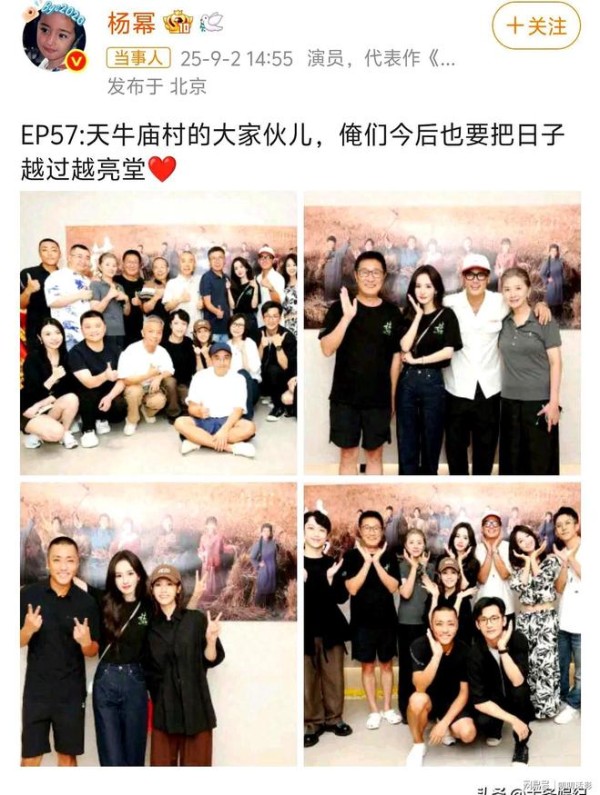Viewport: 600px width, 795px height.
Task: Open the large group photo with people seated
Action: coord(159,333)
